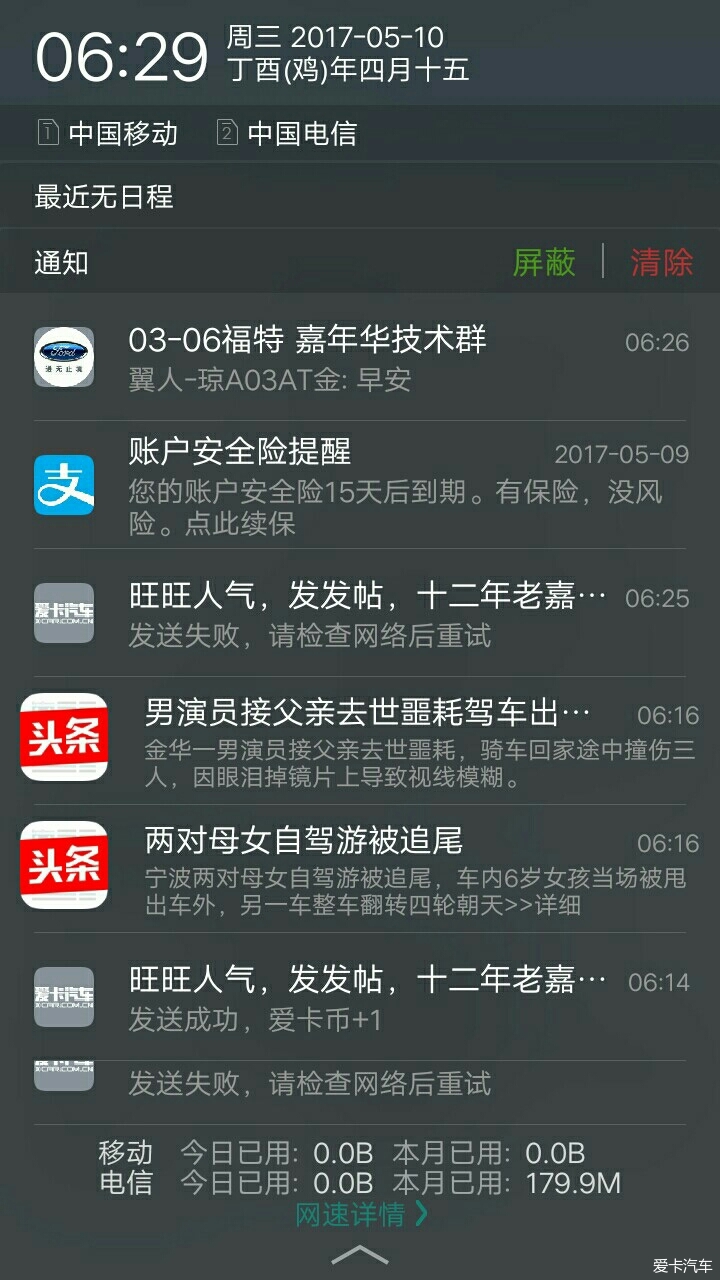This screenshot has width=720, height=1280.
Task: Open the 发送成功，爱卡币+1 notification
Action: point(360,997)
